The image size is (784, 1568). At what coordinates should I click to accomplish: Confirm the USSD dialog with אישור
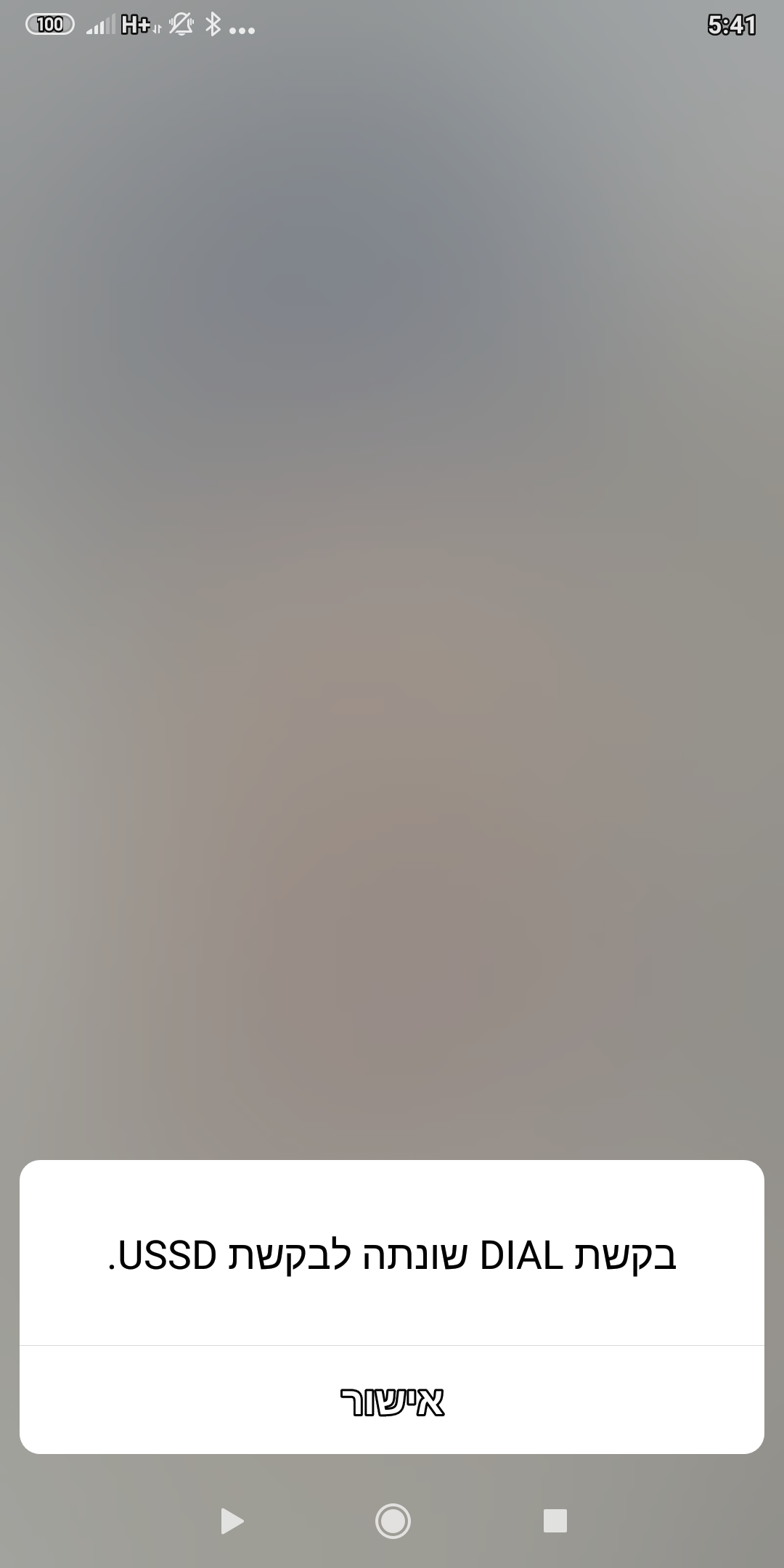tap(392, 1401)
